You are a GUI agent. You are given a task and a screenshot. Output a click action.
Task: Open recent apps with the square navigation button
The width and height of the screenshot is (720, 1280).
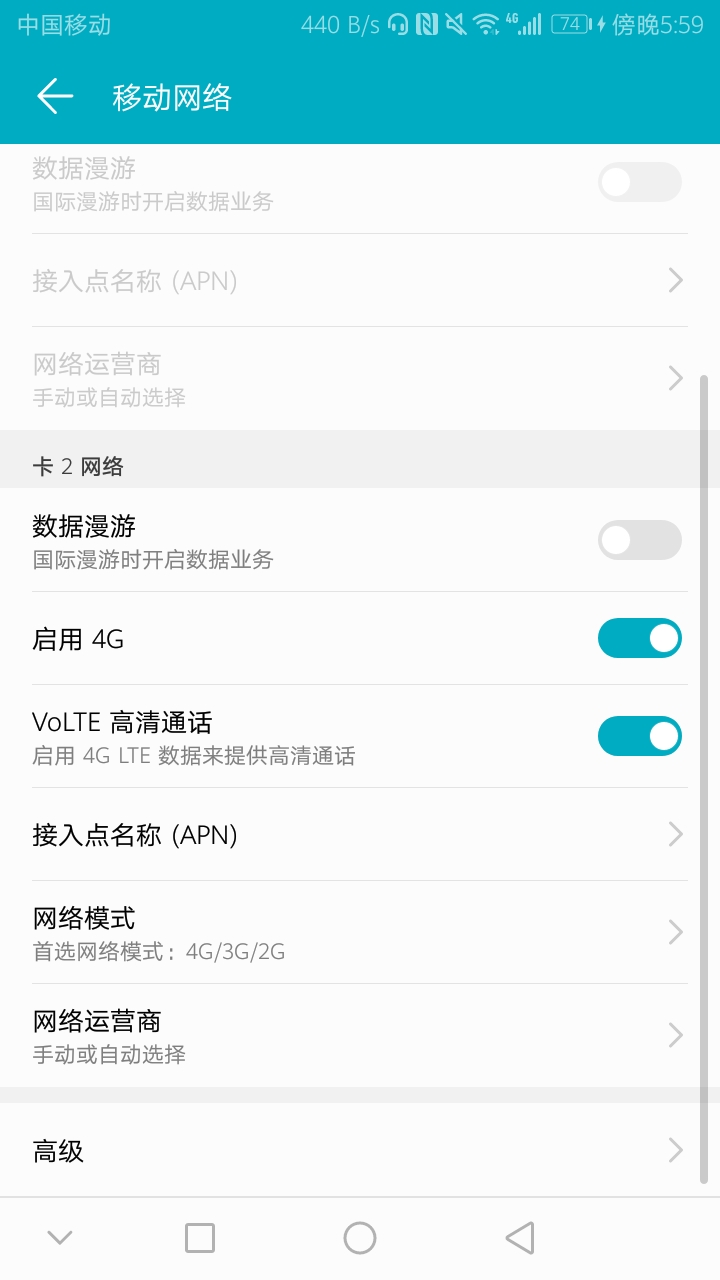(x=200, y=1237)
